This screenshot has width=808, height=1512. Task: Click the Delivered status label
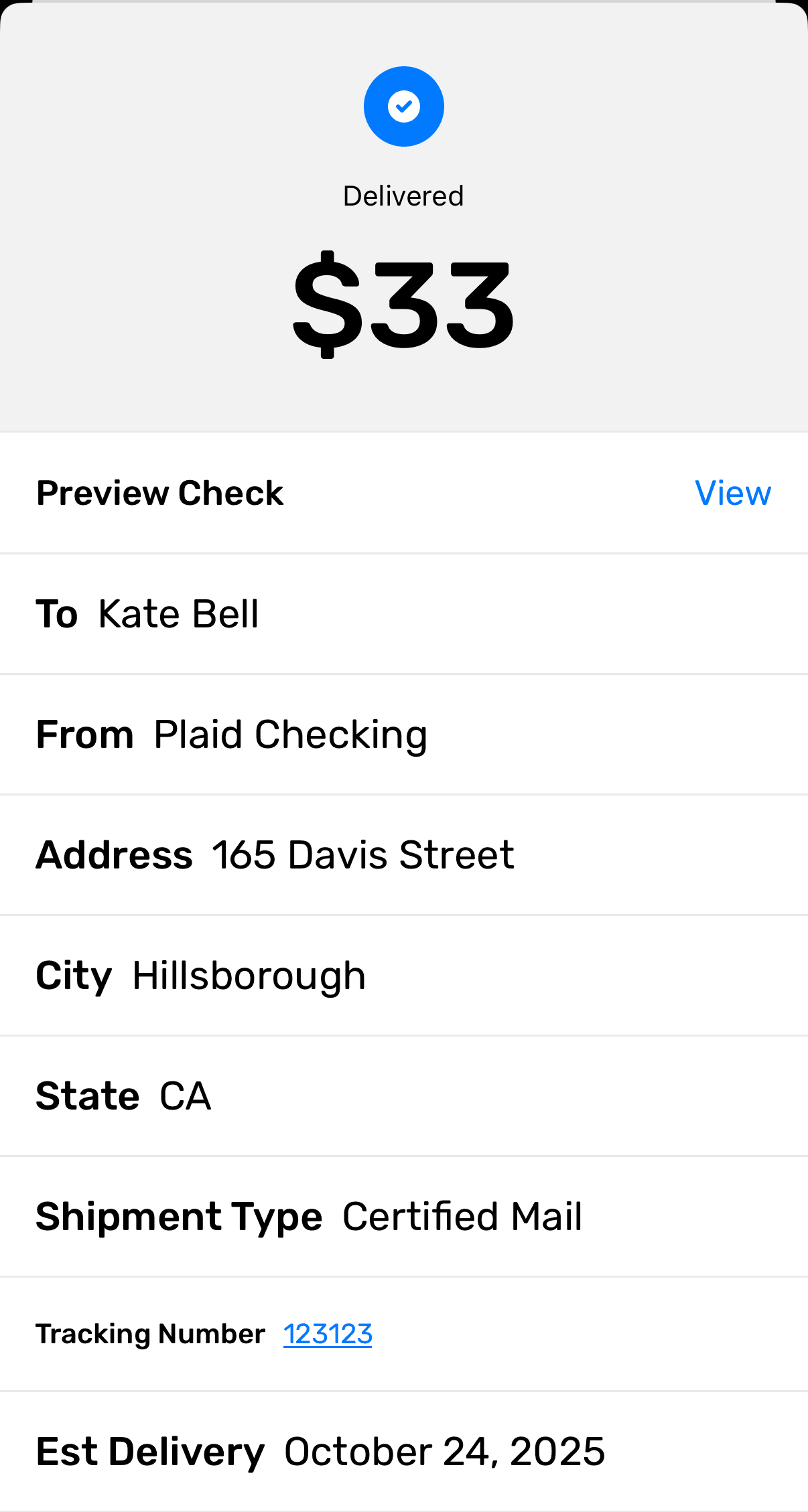tap(403, 195)
